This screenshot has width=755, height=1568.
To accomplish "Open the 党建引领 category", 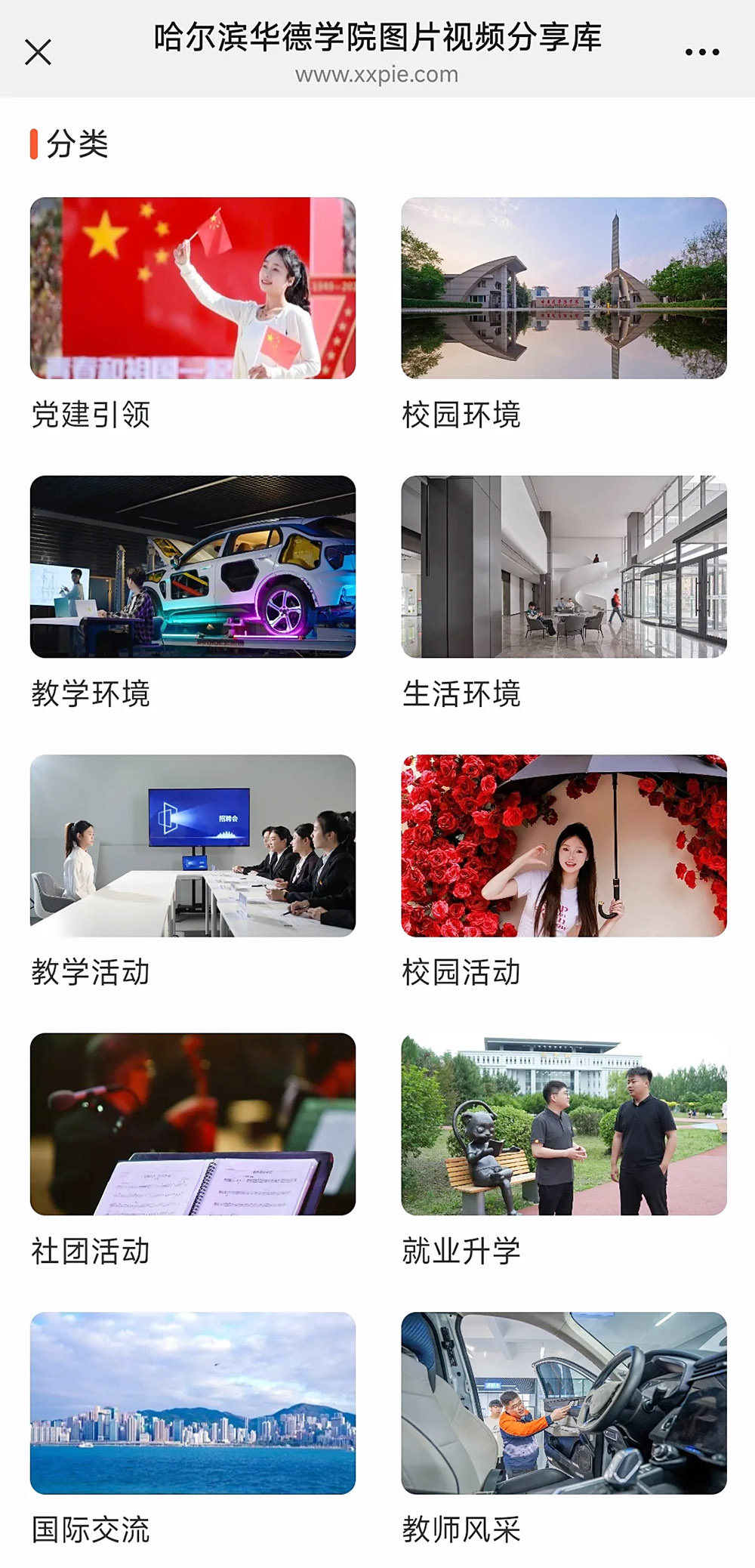I will tap(193, 289).
